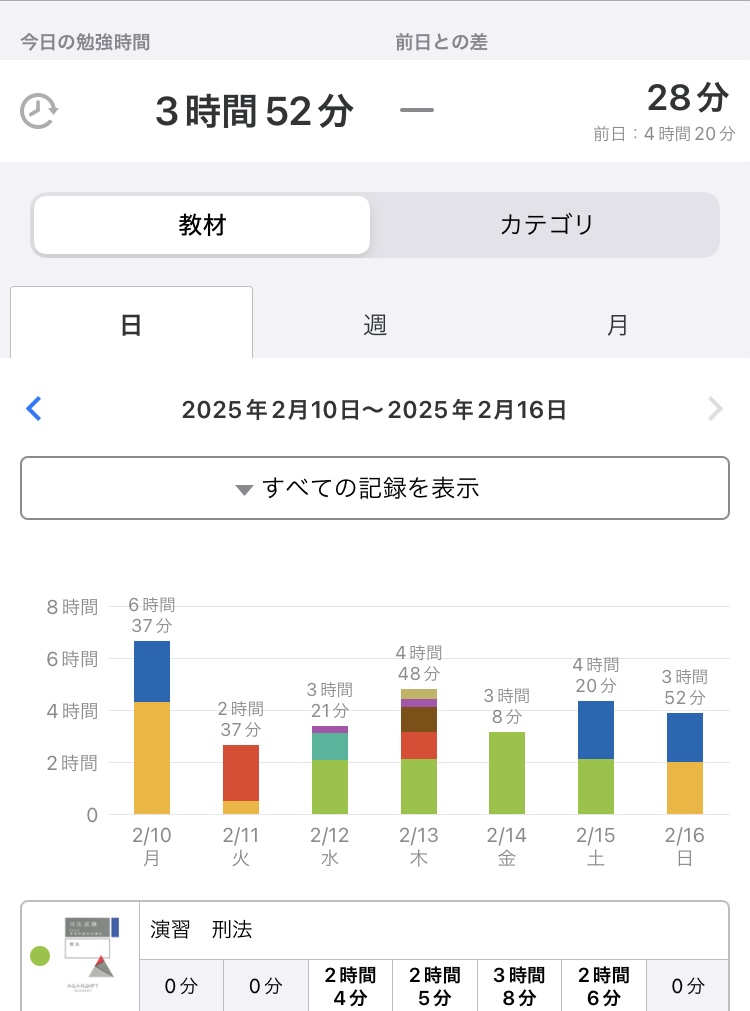This screenshot has height=1011, width=750.
Task: Expand the すべての記録を表示 dropdown
Action: click(375, 488)
